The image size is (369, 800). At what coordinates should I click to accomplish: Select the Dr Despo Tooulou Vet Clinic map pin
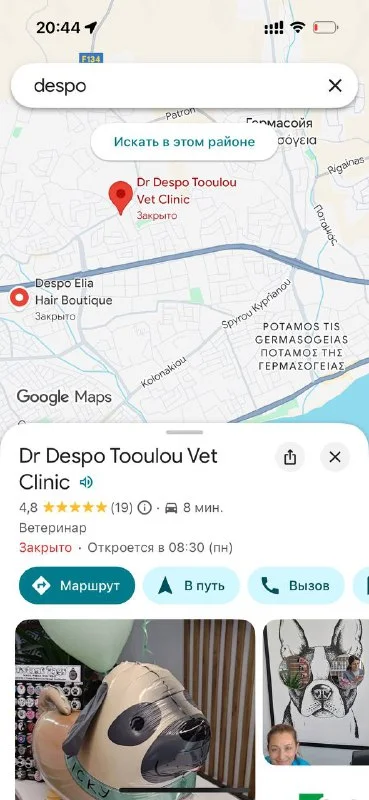click(120, 198)
